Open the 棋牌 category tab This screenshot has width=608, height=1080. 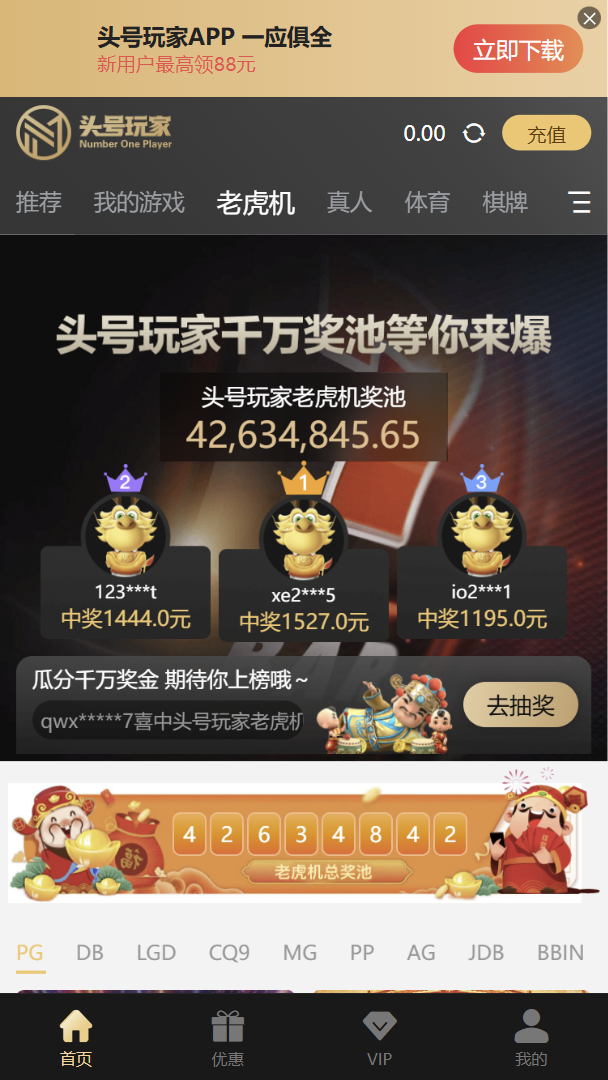tap(505, 203)
